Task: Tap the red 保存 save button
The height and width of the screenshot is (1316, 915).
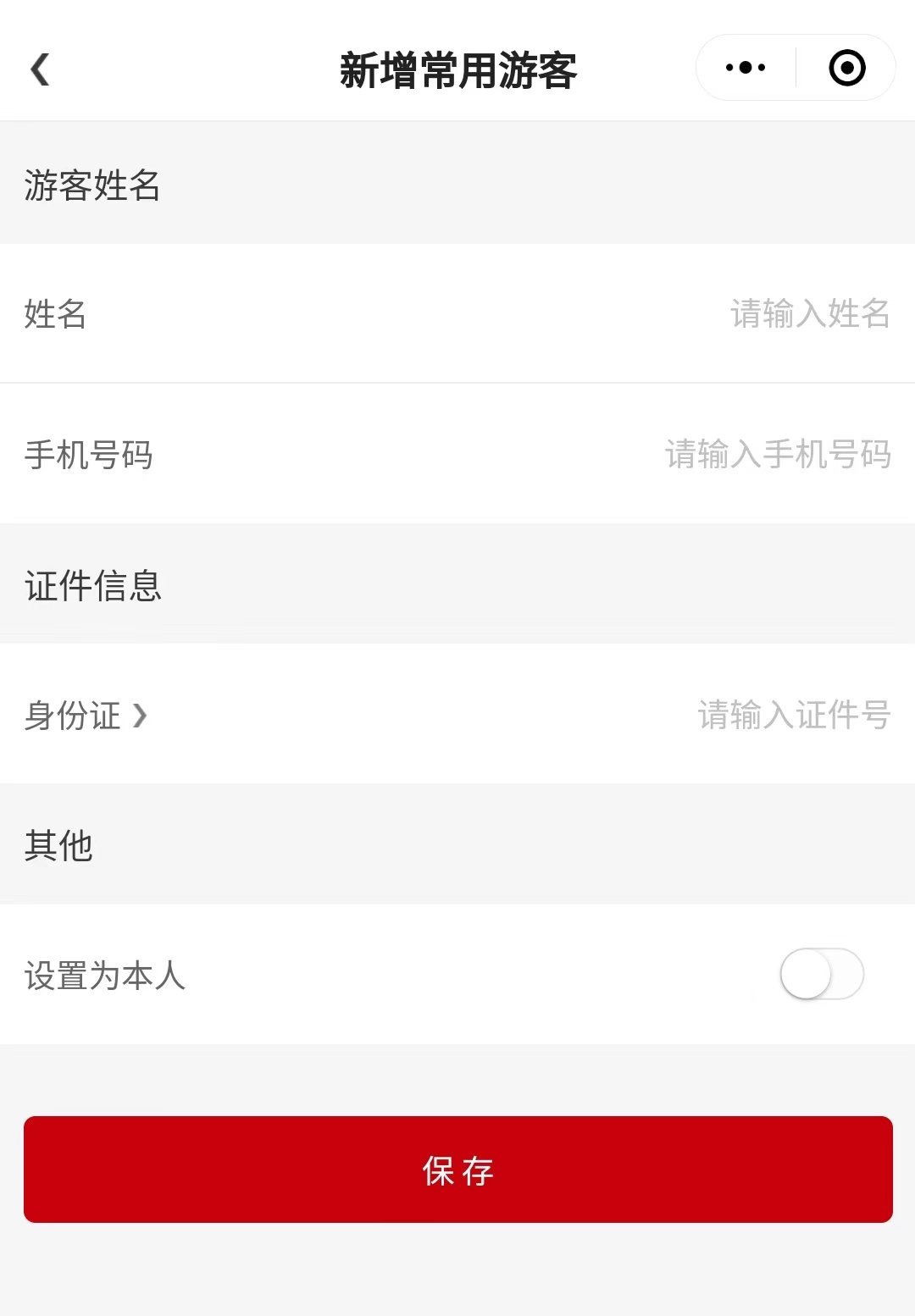Action: point(457,1169)
